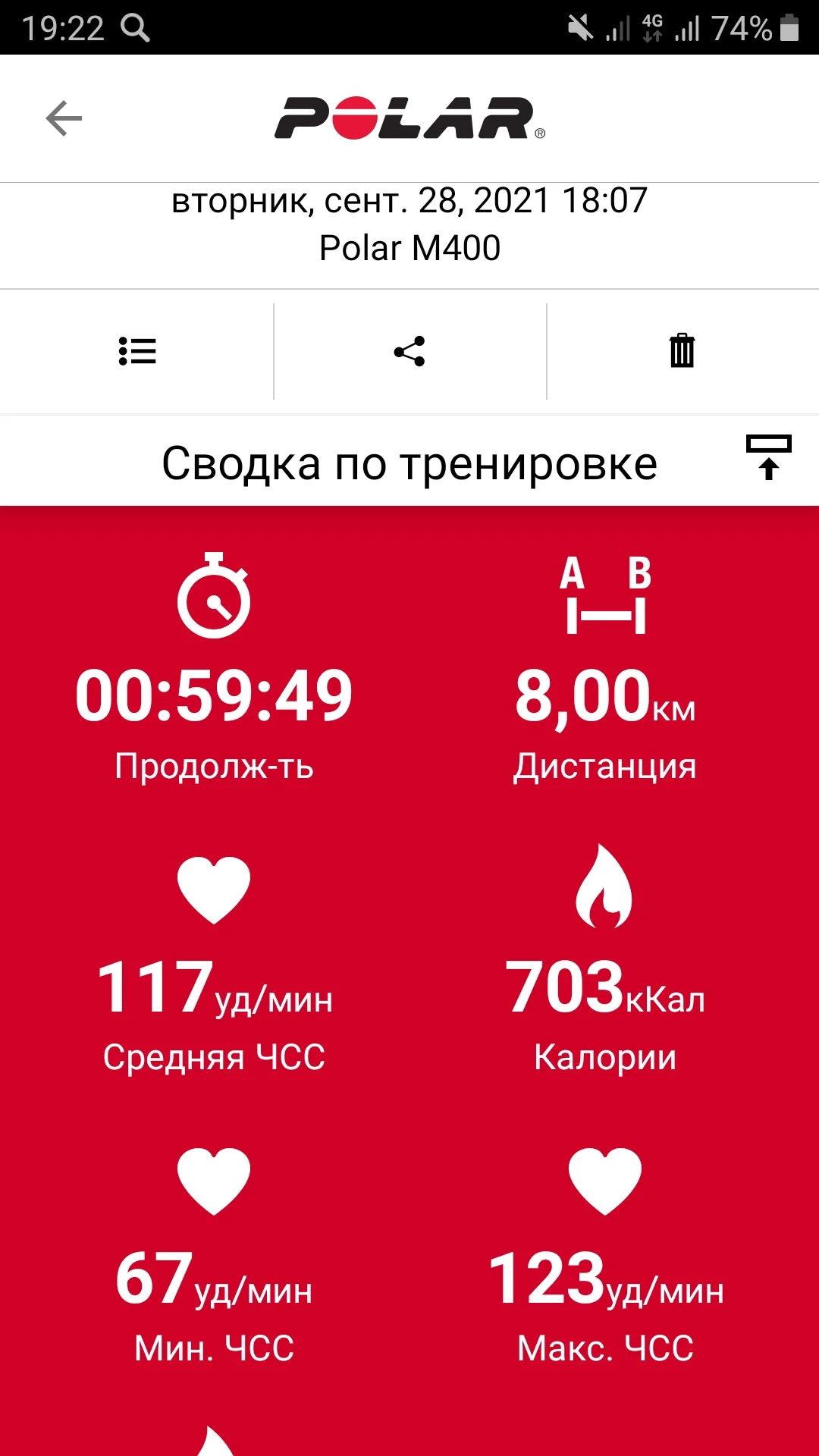This screenshot has width=819, height=1456.
Task: Collapse the training summary section
Action: (x=768, y=457)
